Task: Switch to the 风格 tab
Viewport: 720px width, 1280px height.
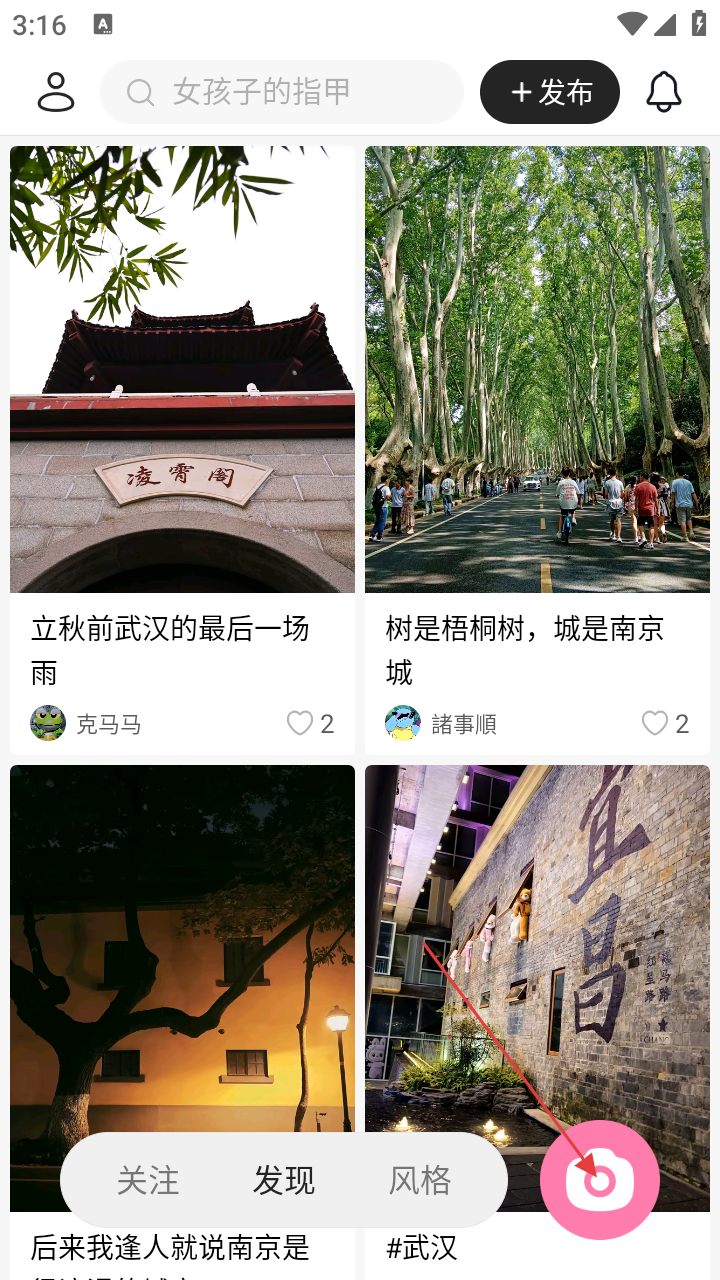Action: (x=420, y=1180)
